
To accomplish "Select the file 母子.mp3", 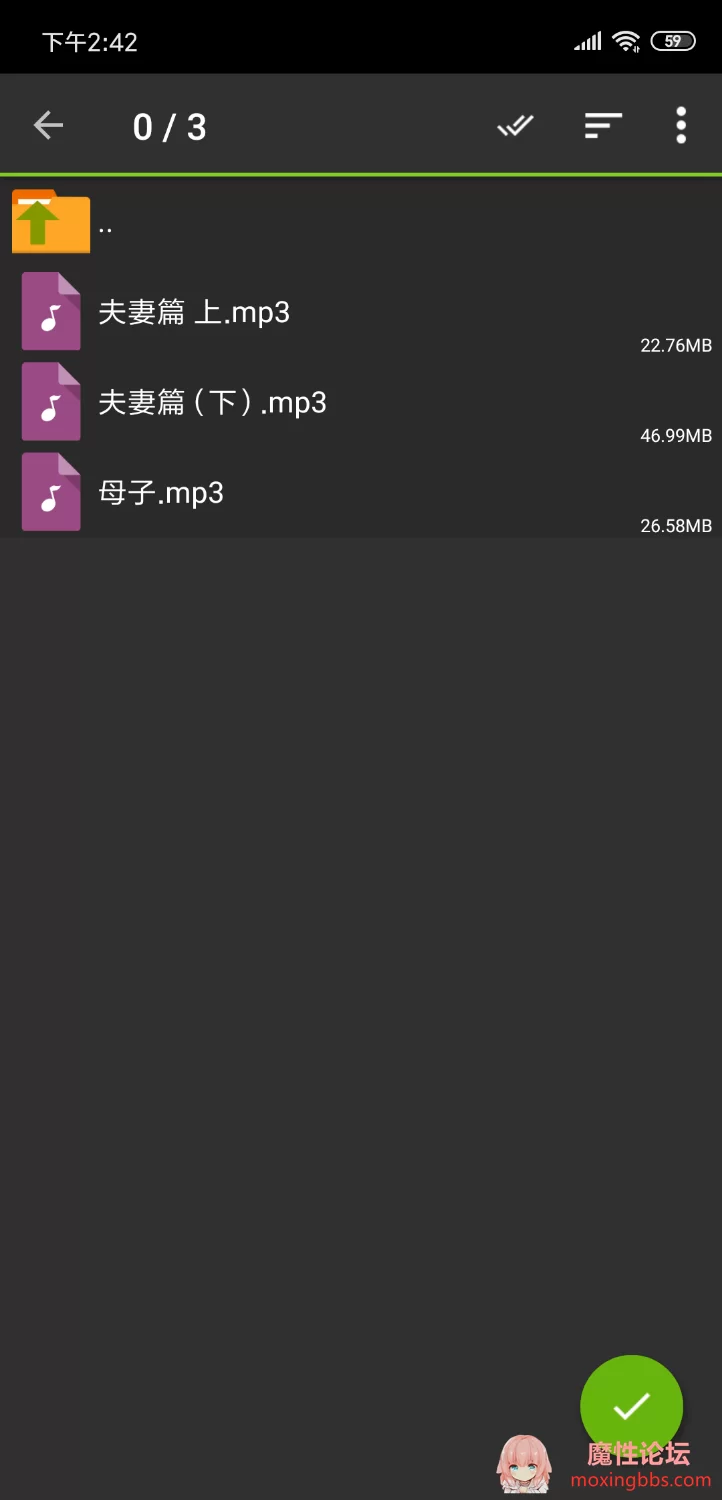I will pyautogui.click(x=361, y=492).
